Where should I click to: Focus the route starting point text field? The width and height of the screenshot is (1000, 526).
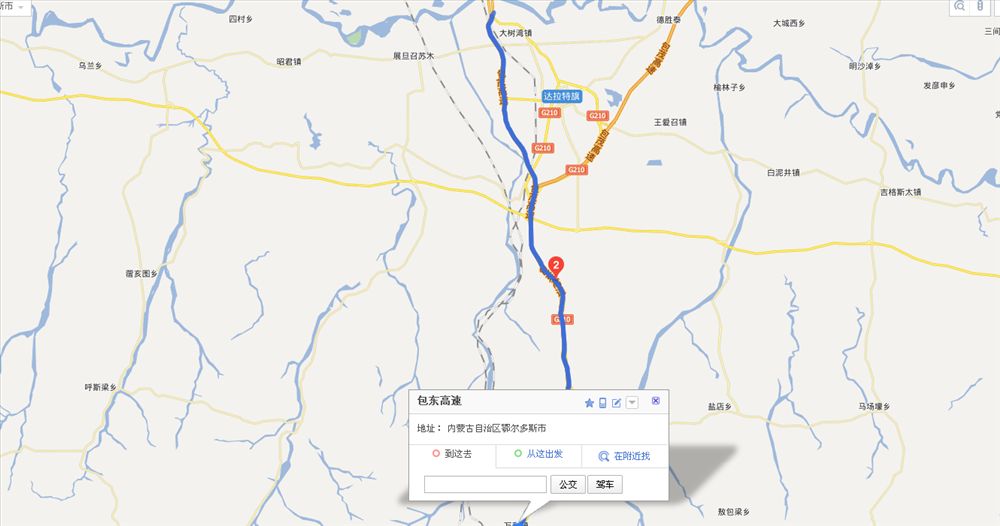point(485,484)
